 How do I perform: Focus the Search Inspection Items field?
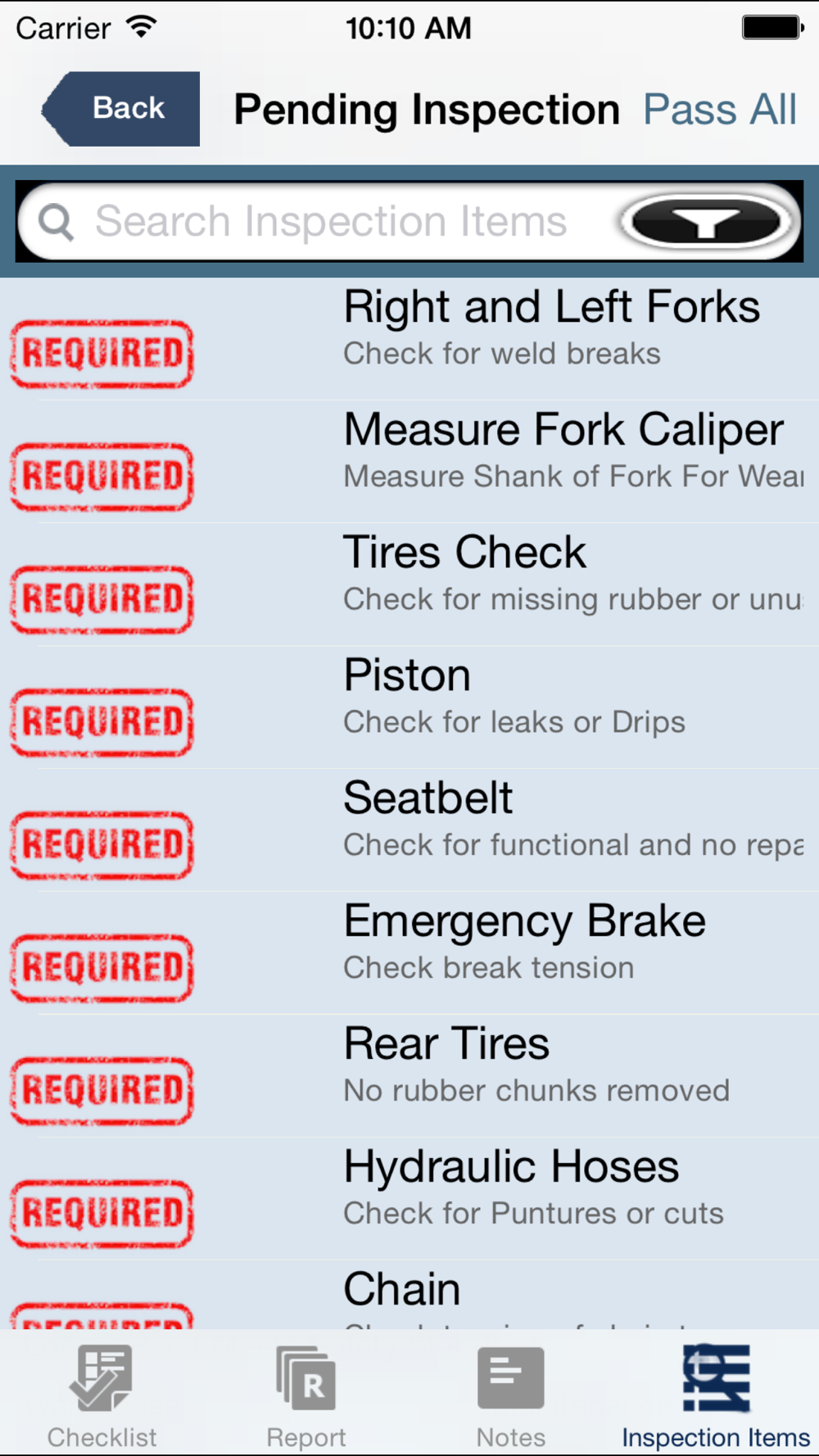328,221
